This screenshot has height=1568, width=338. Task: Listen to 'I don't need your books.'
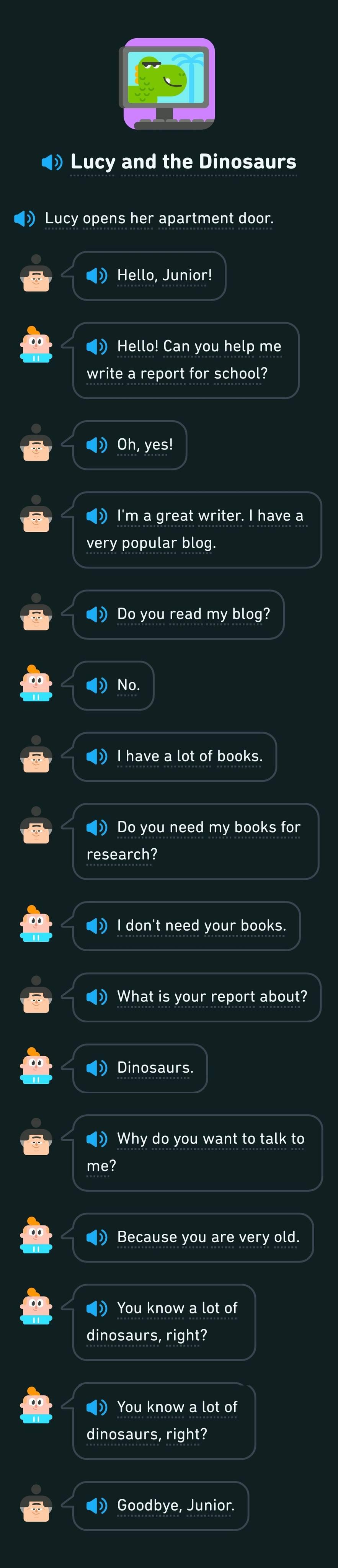(96, 926)
